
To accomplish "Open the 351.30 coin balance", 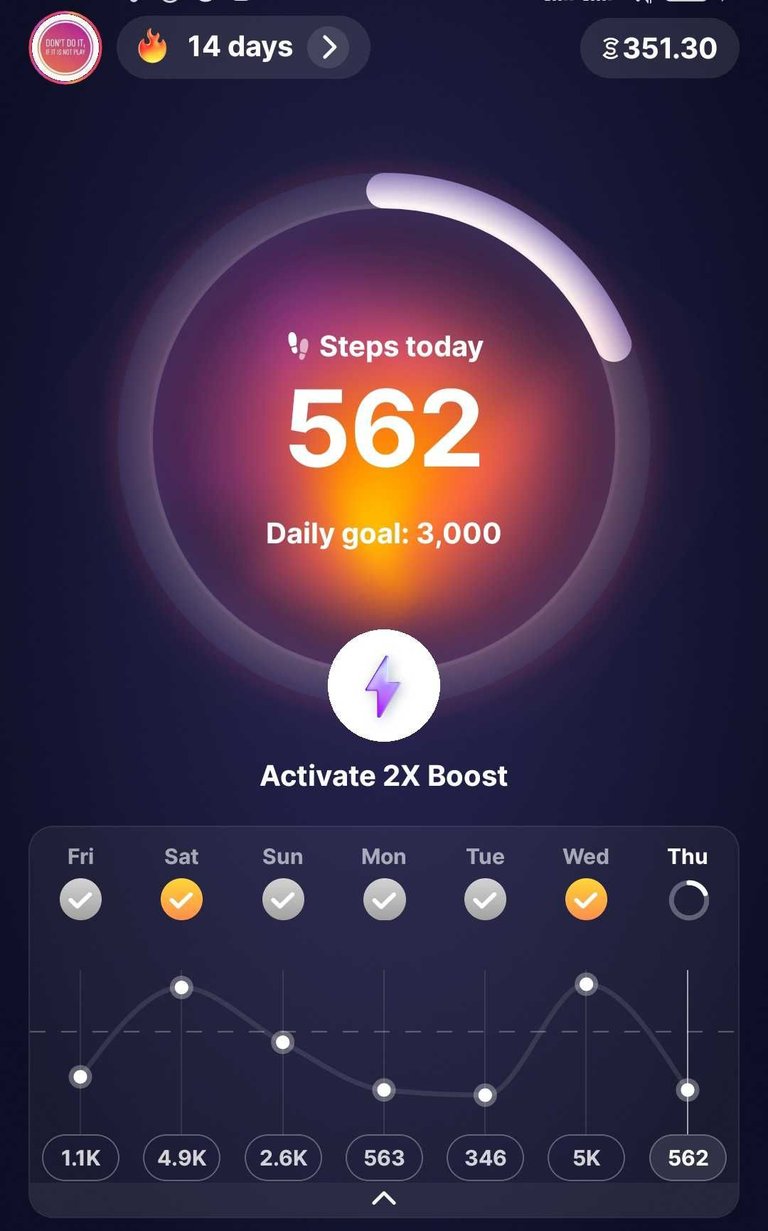I will pos(660,48).
